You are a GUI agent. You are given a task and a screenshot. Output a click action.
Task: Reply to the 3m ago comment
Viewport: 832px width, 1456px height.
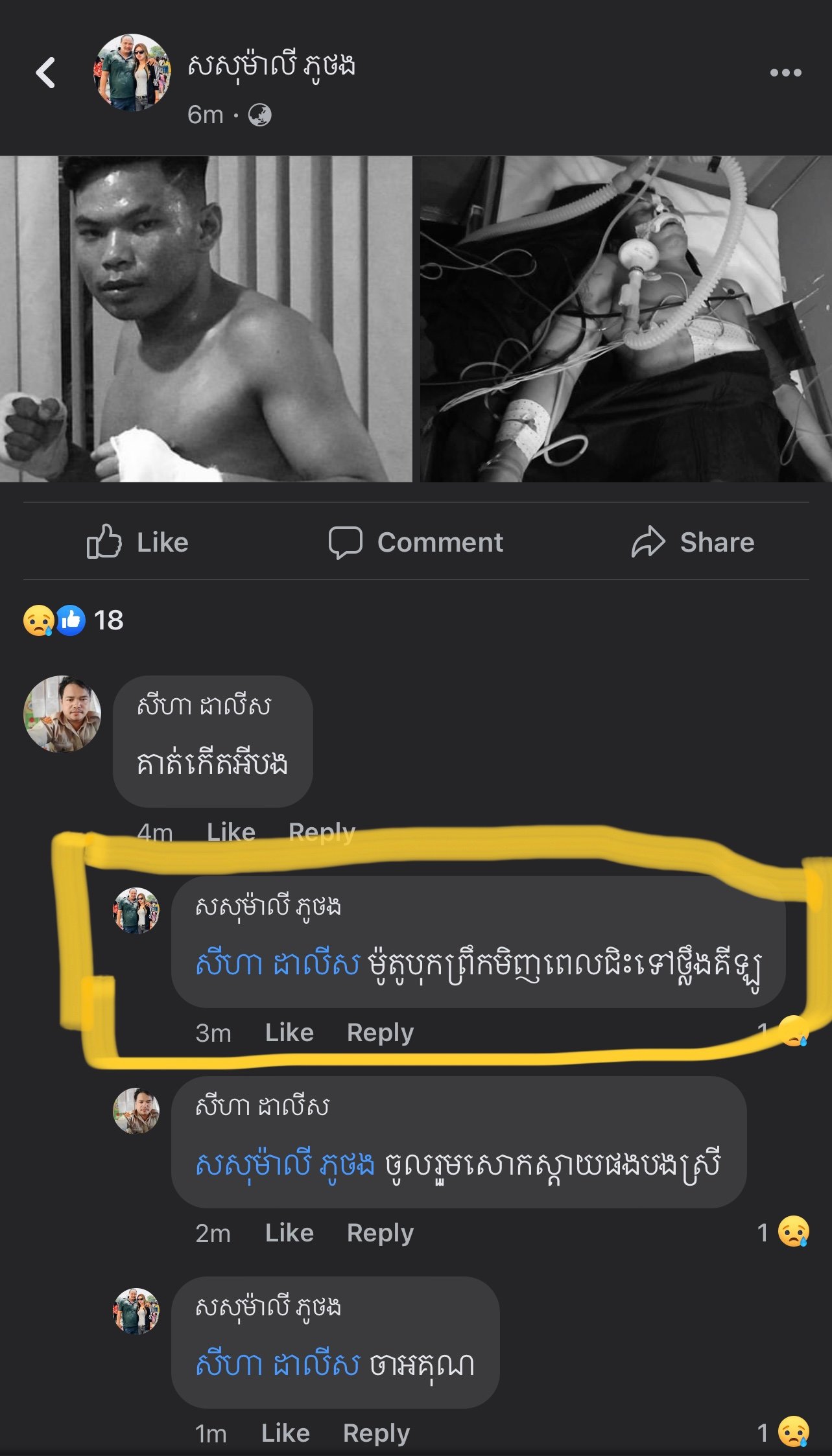380,1033
